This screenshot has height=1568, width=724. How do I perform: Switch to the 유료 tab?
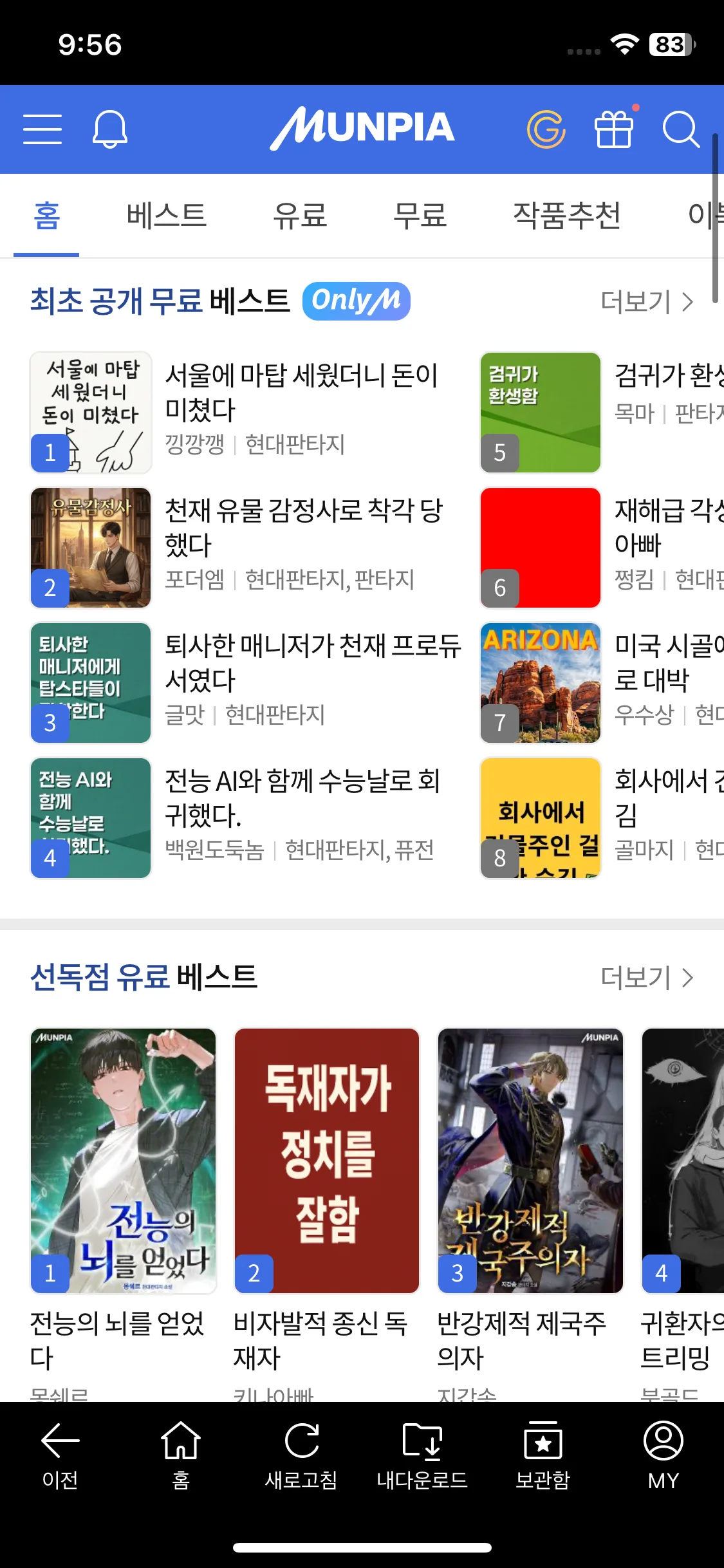point(300,216)
